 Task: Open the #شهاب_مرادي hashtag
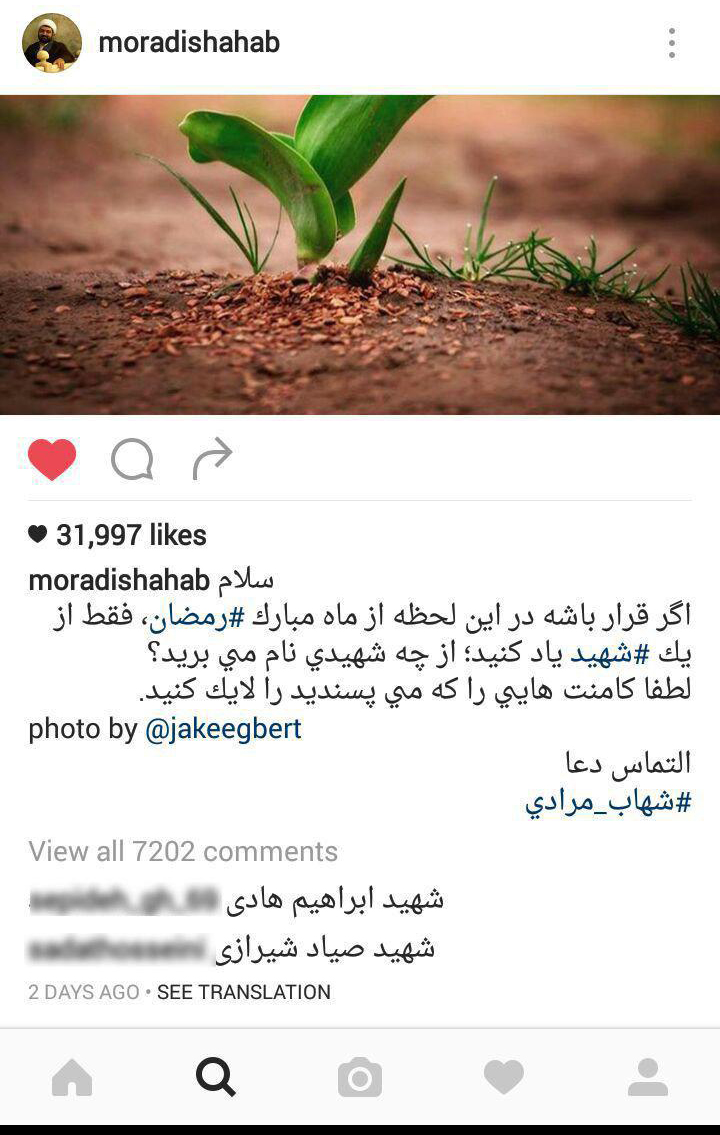click(x=608, y=802)
